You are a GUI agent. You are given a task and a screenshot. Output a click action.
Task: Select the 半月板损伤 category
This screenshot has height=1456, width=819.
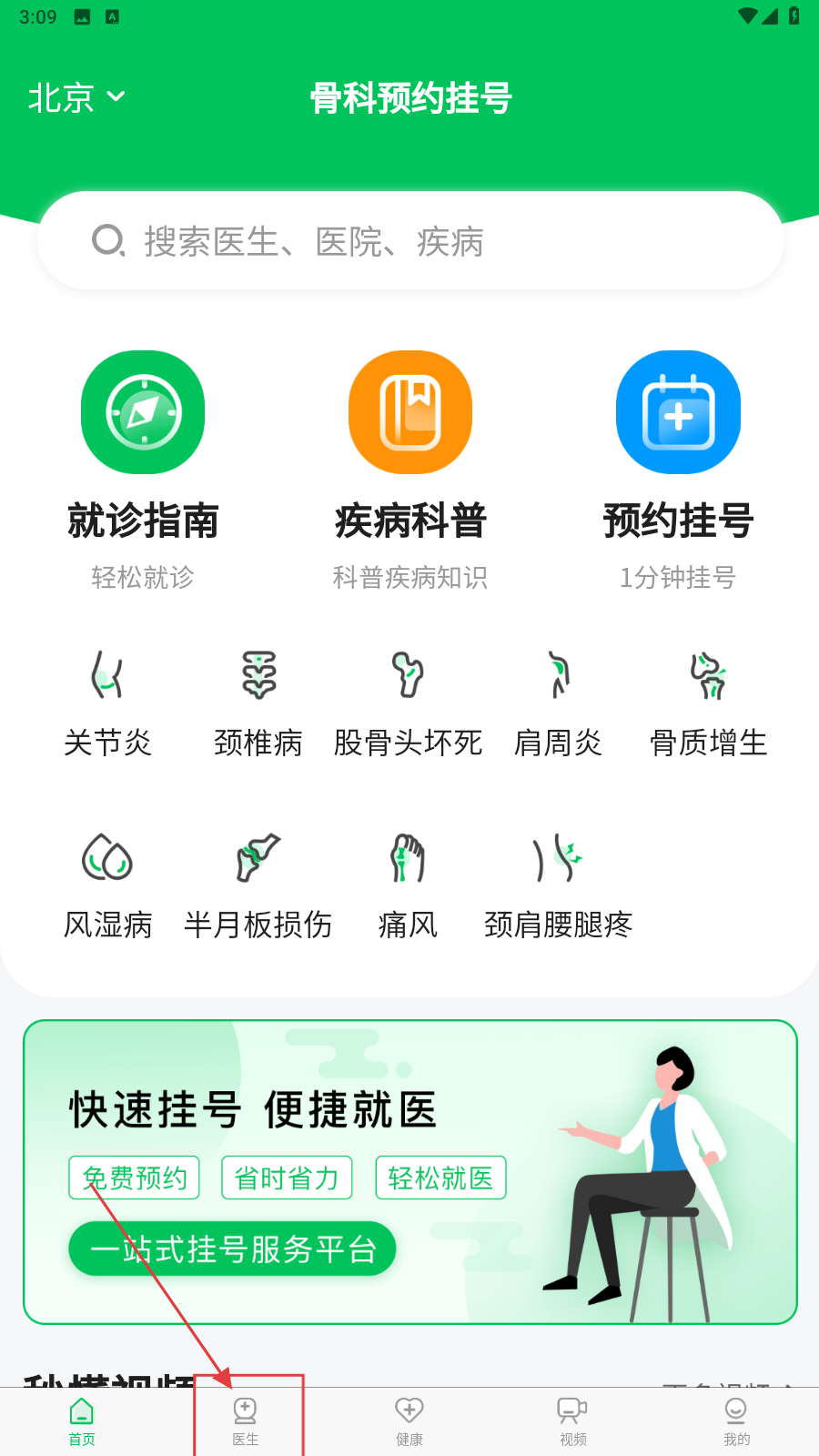258,885
